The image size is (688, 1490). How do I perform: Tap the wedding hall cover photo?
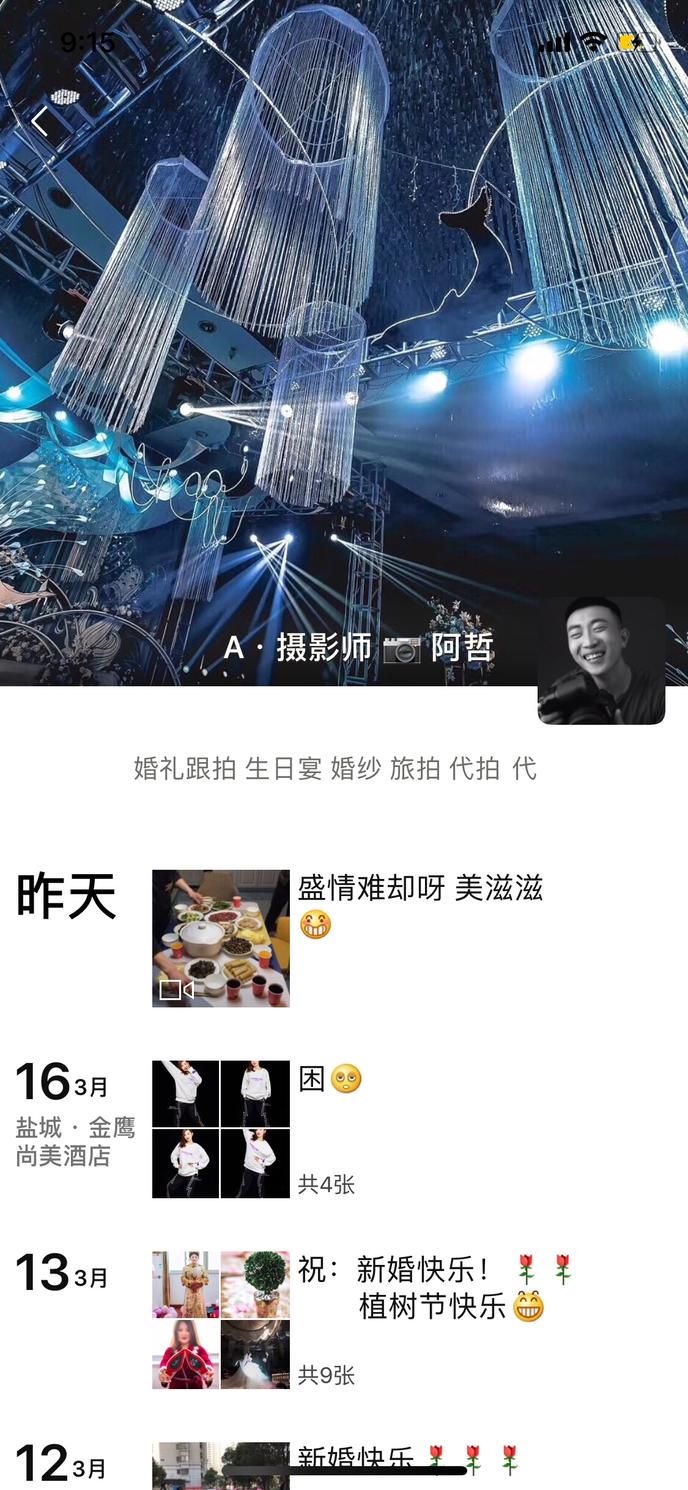344,343
